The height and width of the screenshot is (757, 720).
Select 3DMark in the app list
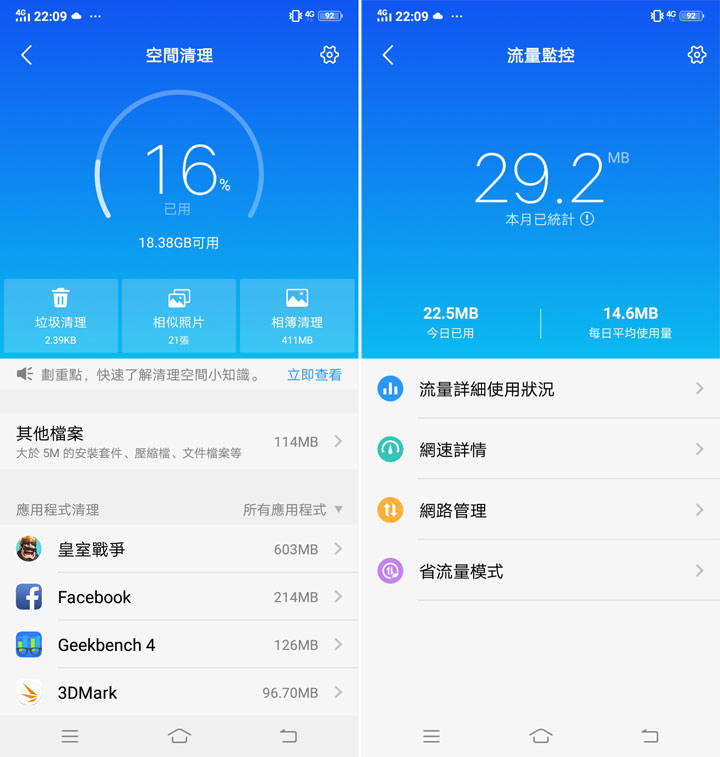[179, 692]
